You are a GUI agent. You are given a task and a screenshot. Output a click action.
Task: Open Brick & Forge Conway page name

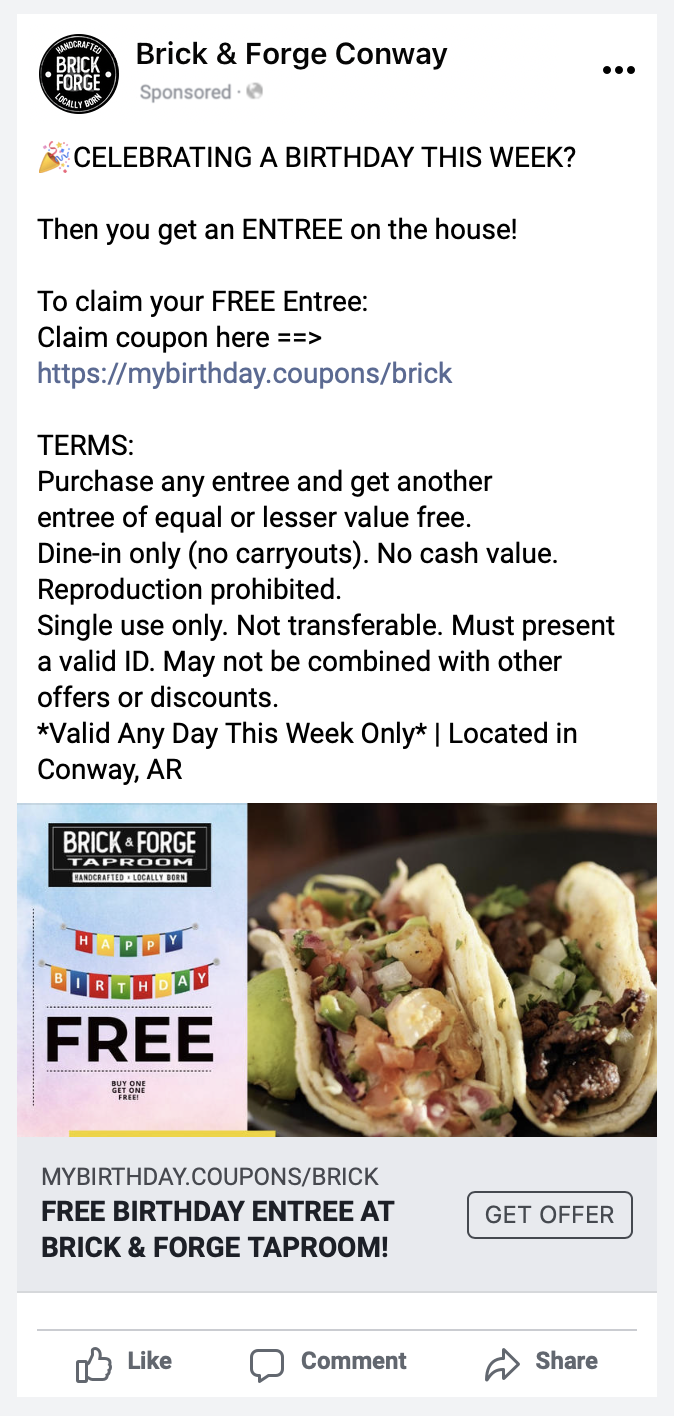point(291,54)
